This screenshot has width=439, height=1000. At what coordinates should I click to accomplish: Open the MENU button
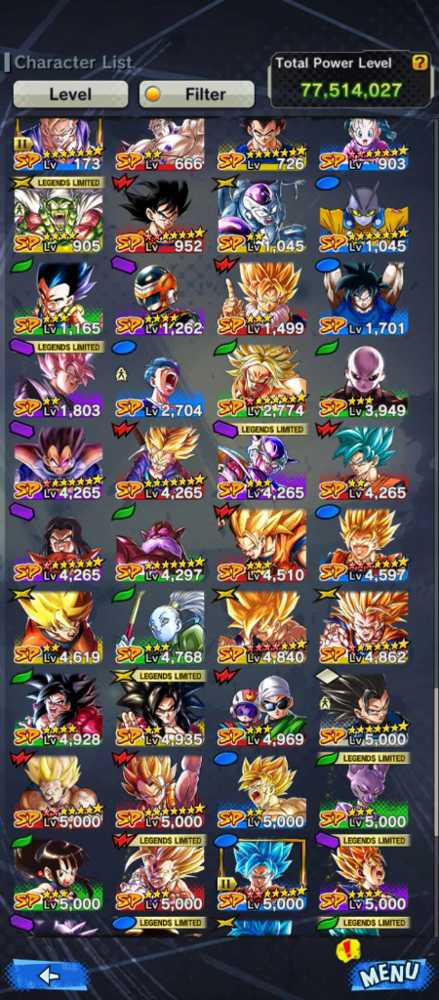pos(390,973)
